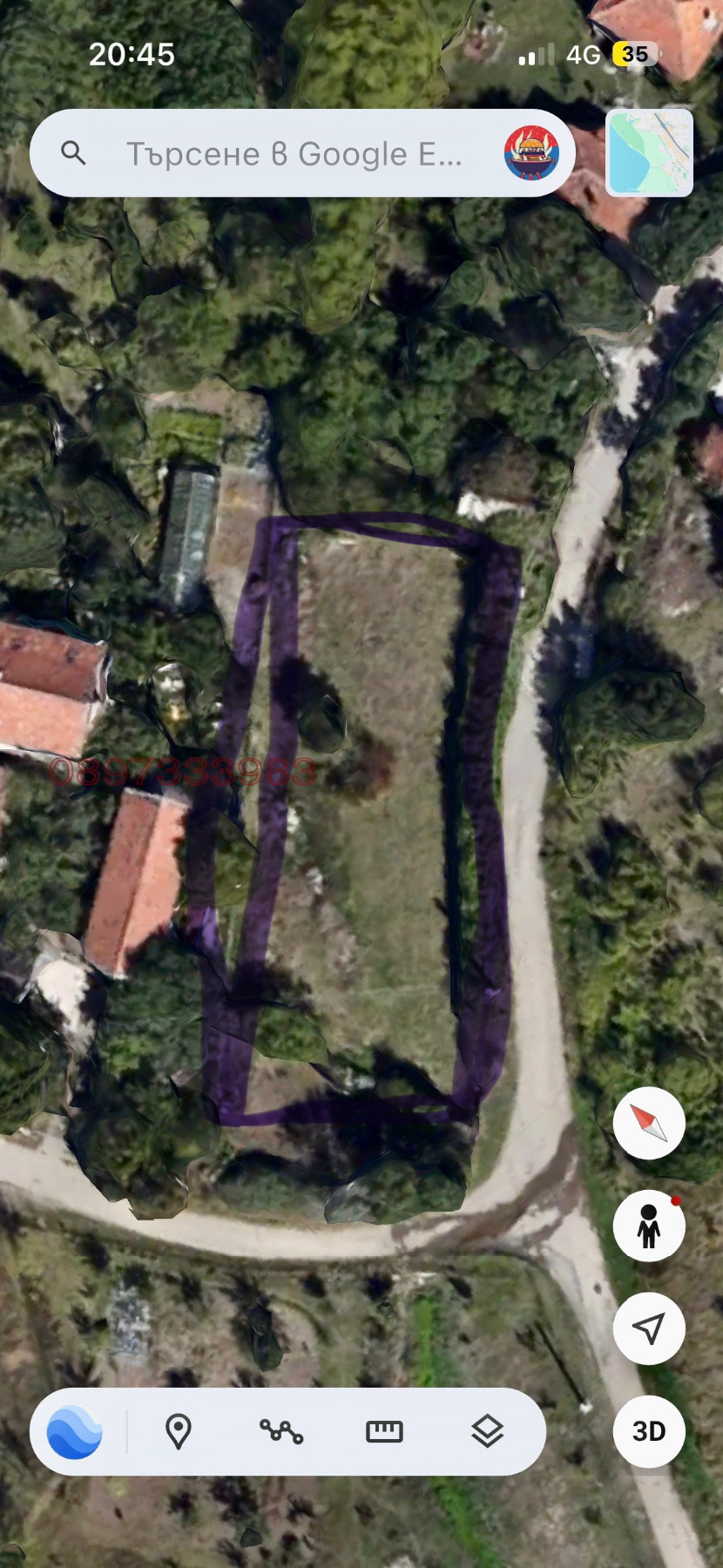Open the Google Earth home logo

click(x=75, y=1432)
